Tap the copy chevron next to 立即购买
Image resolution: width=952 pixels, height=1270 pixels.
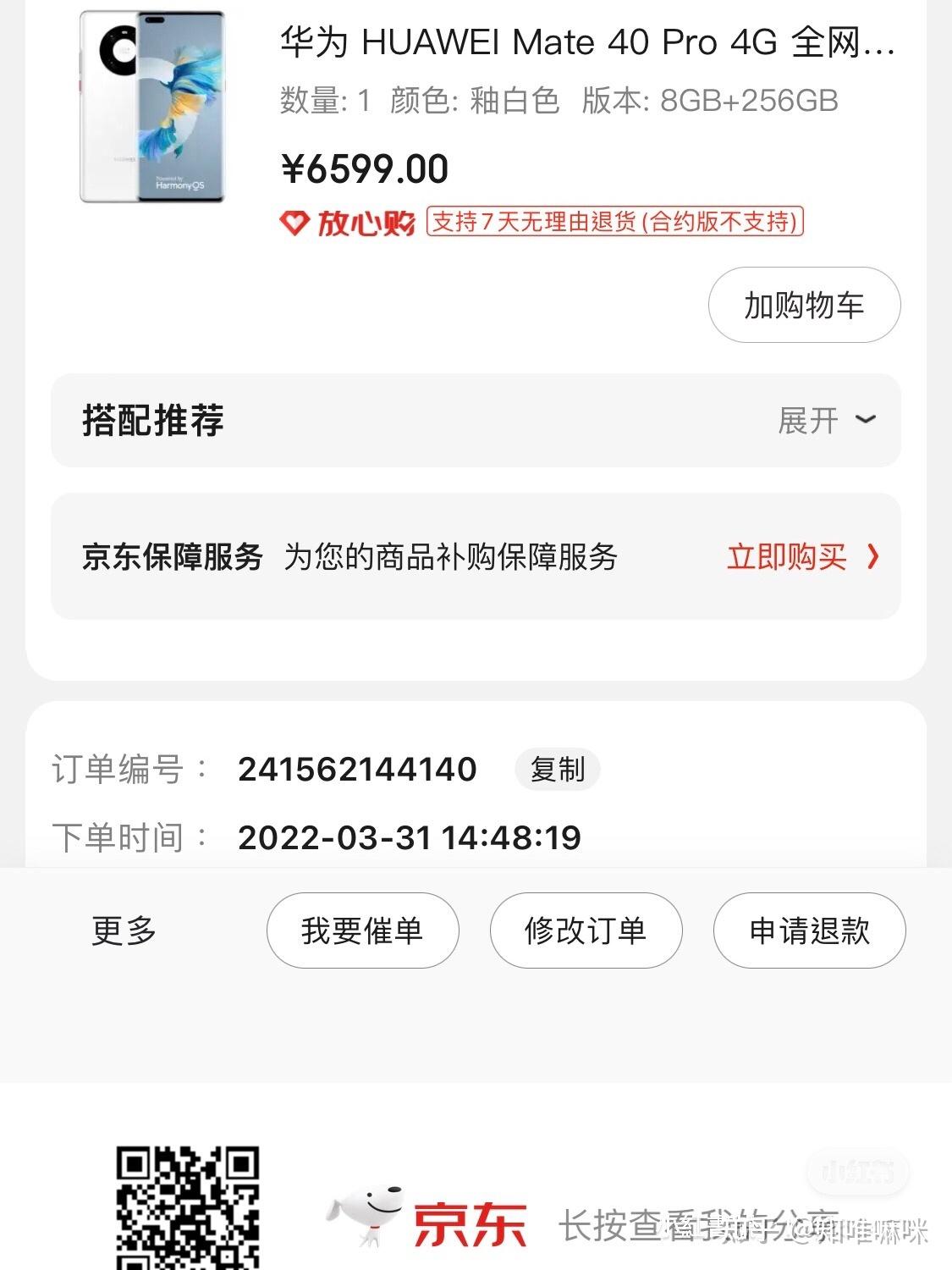872,558
